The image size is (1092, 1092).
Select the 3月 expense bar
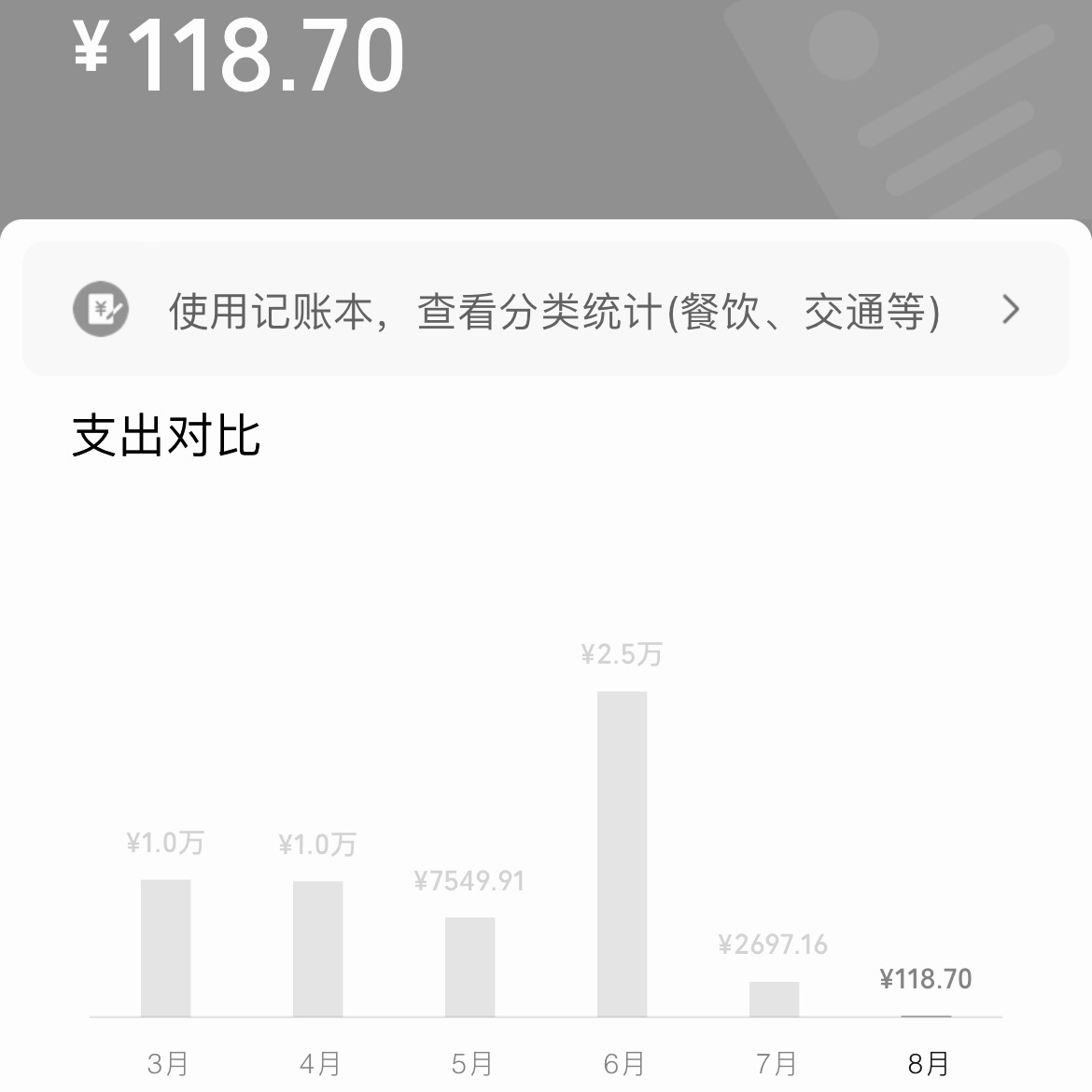point(166,947)
